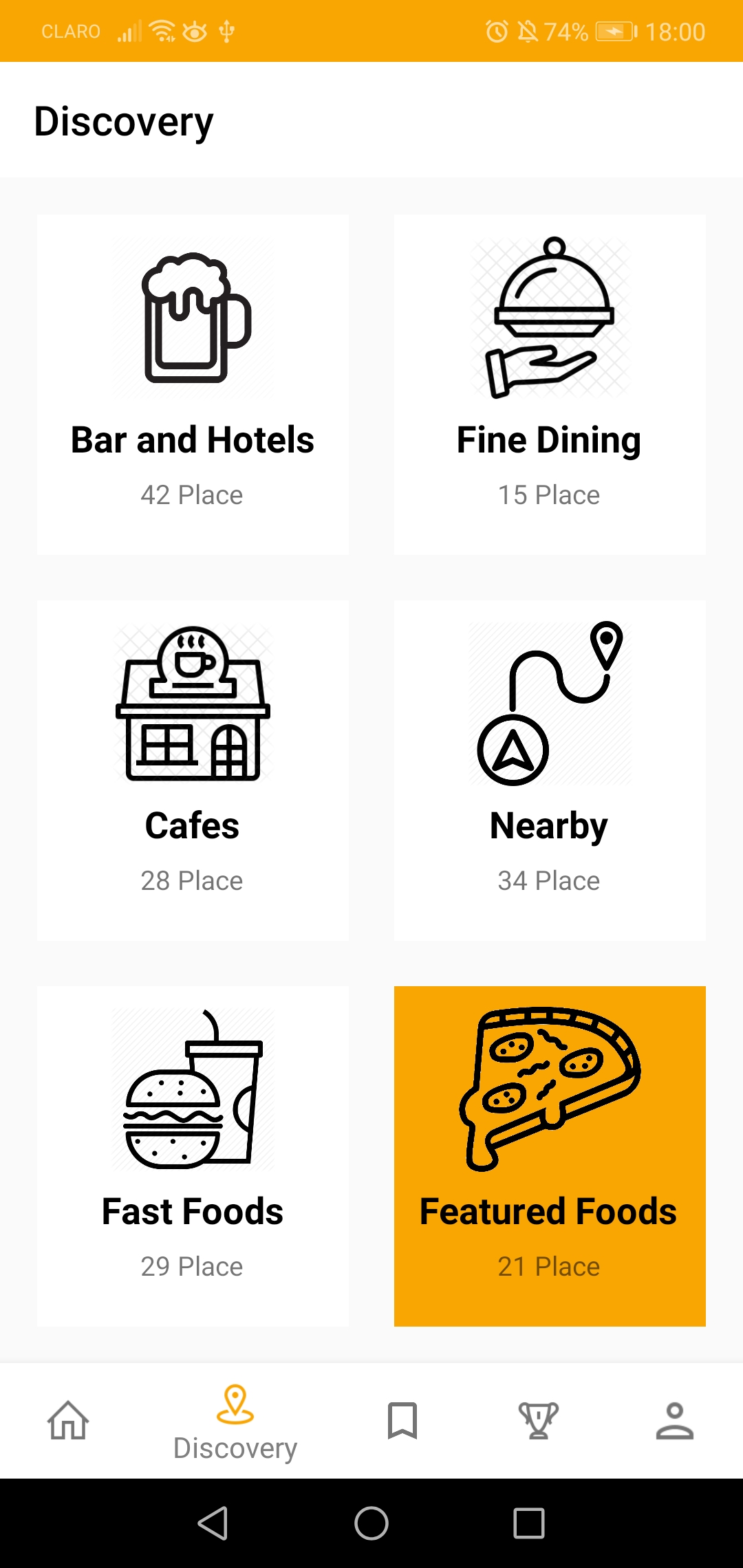Open the bookmarks tab
743x1568 pixels.
tap(402, 1420)
